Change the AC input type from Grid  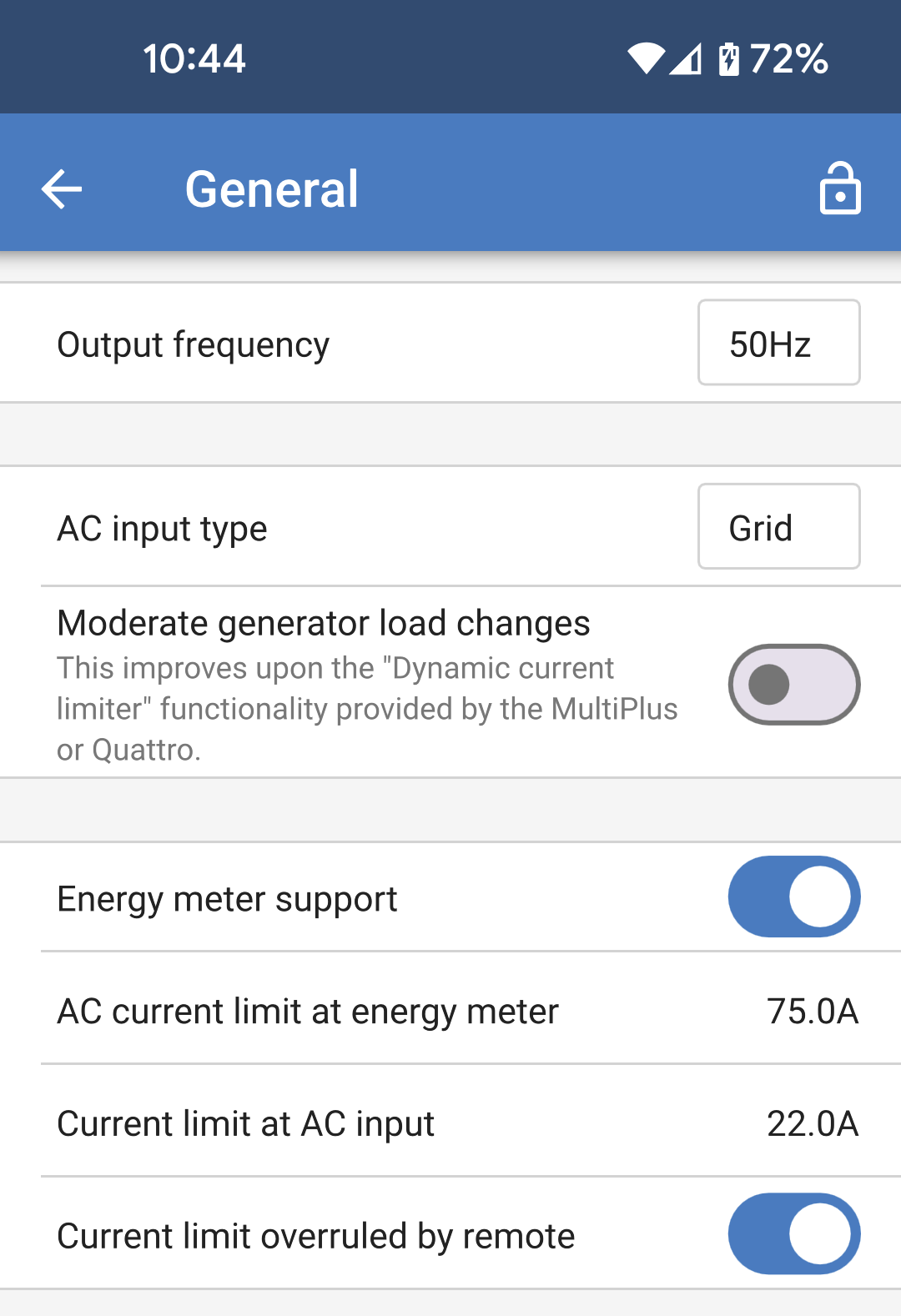(778, 527)
